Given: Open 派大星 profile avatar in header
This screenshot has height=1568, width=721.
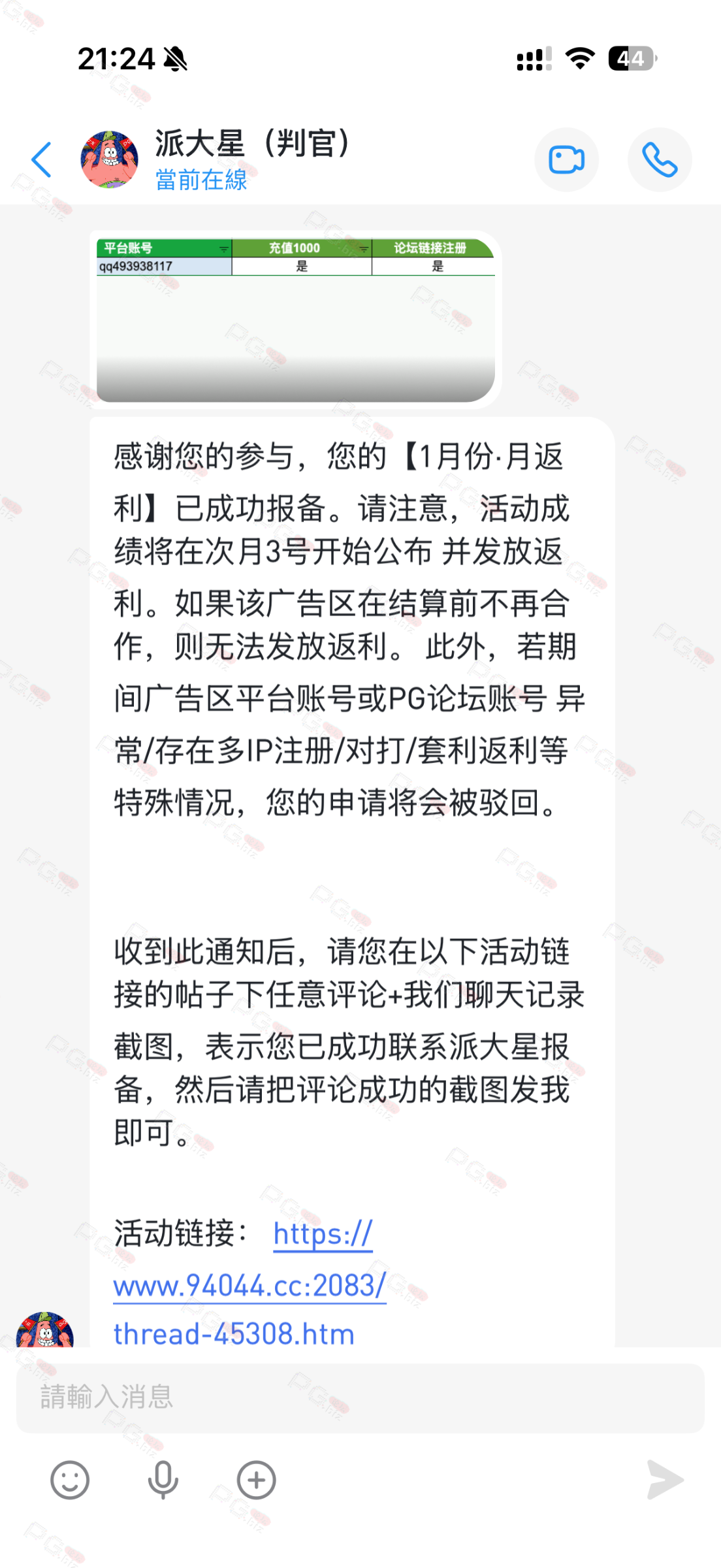Looking at the screenshot, I should point(109,159).
